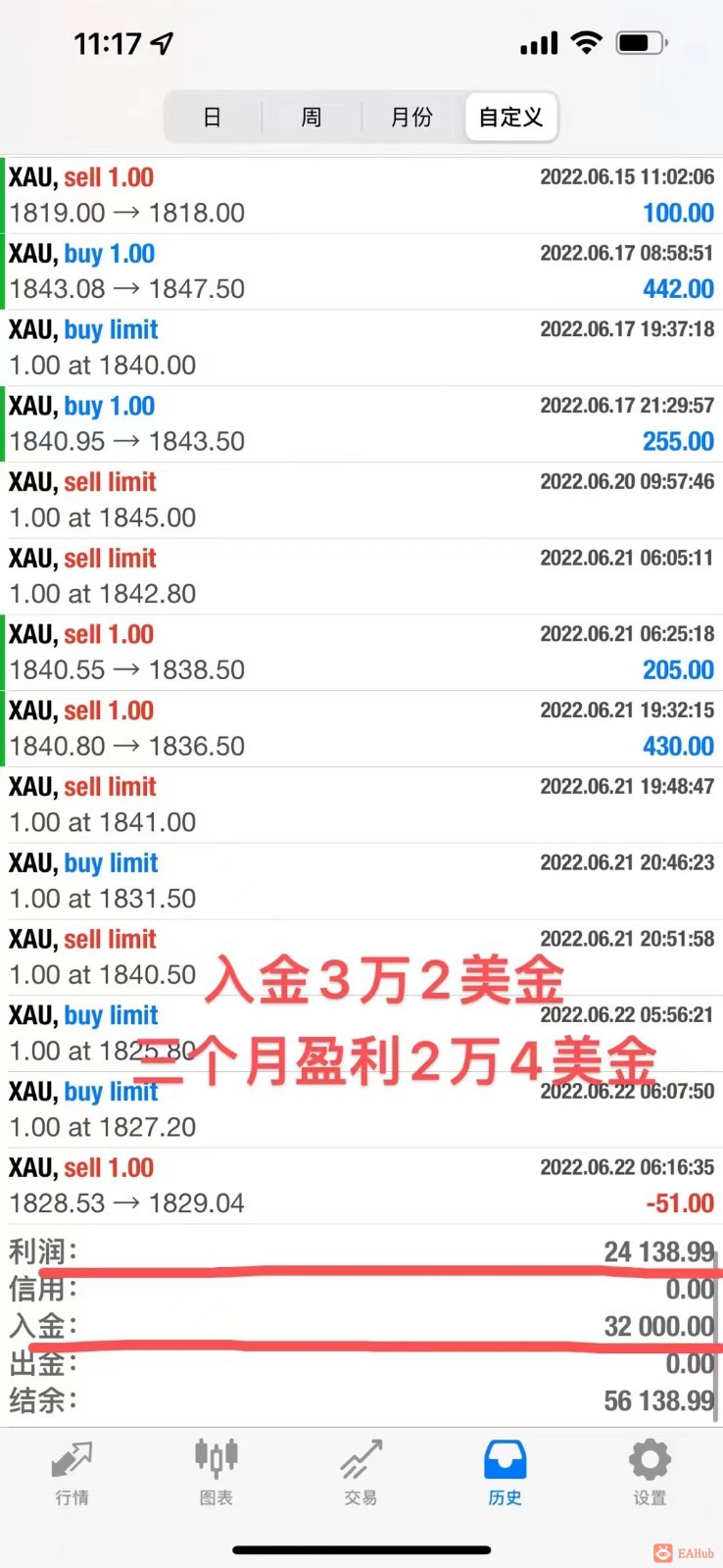Viewport: 723px width, 1568px height.
Task: Switch to the 周 weekly history tab
Action: click(312, 117)
